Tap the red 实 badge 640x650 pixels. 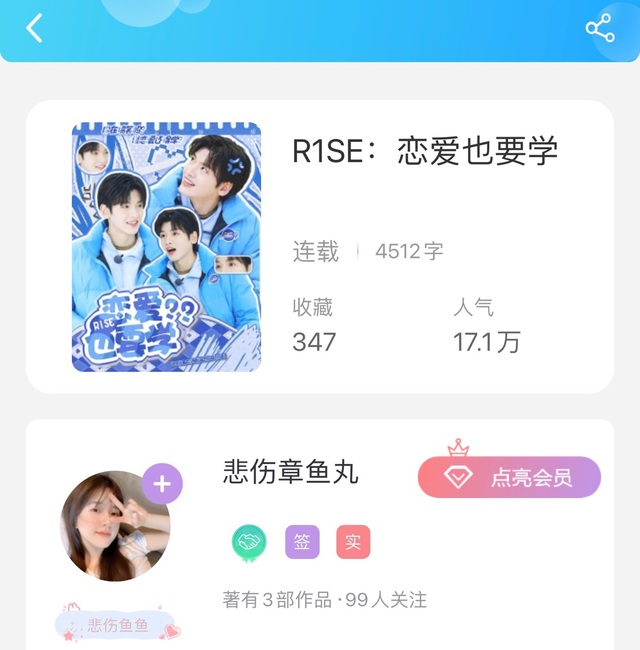point(353,542)
